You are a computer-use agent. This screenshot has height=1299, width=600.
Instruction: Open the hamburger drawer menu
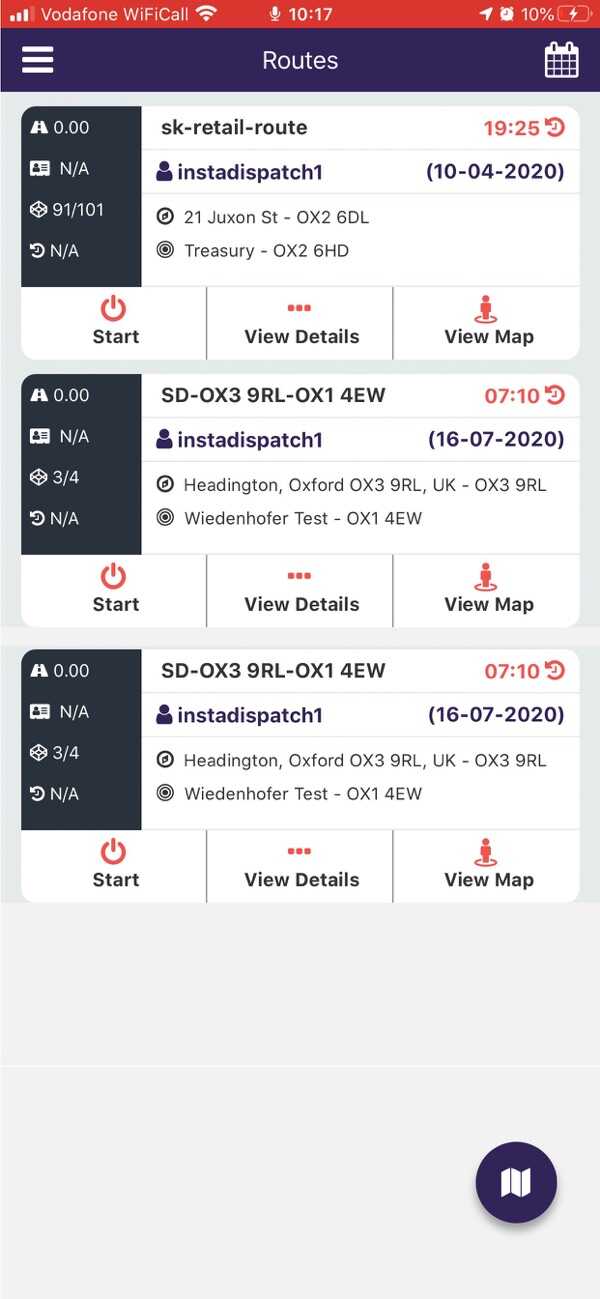[x=37, y=60]
